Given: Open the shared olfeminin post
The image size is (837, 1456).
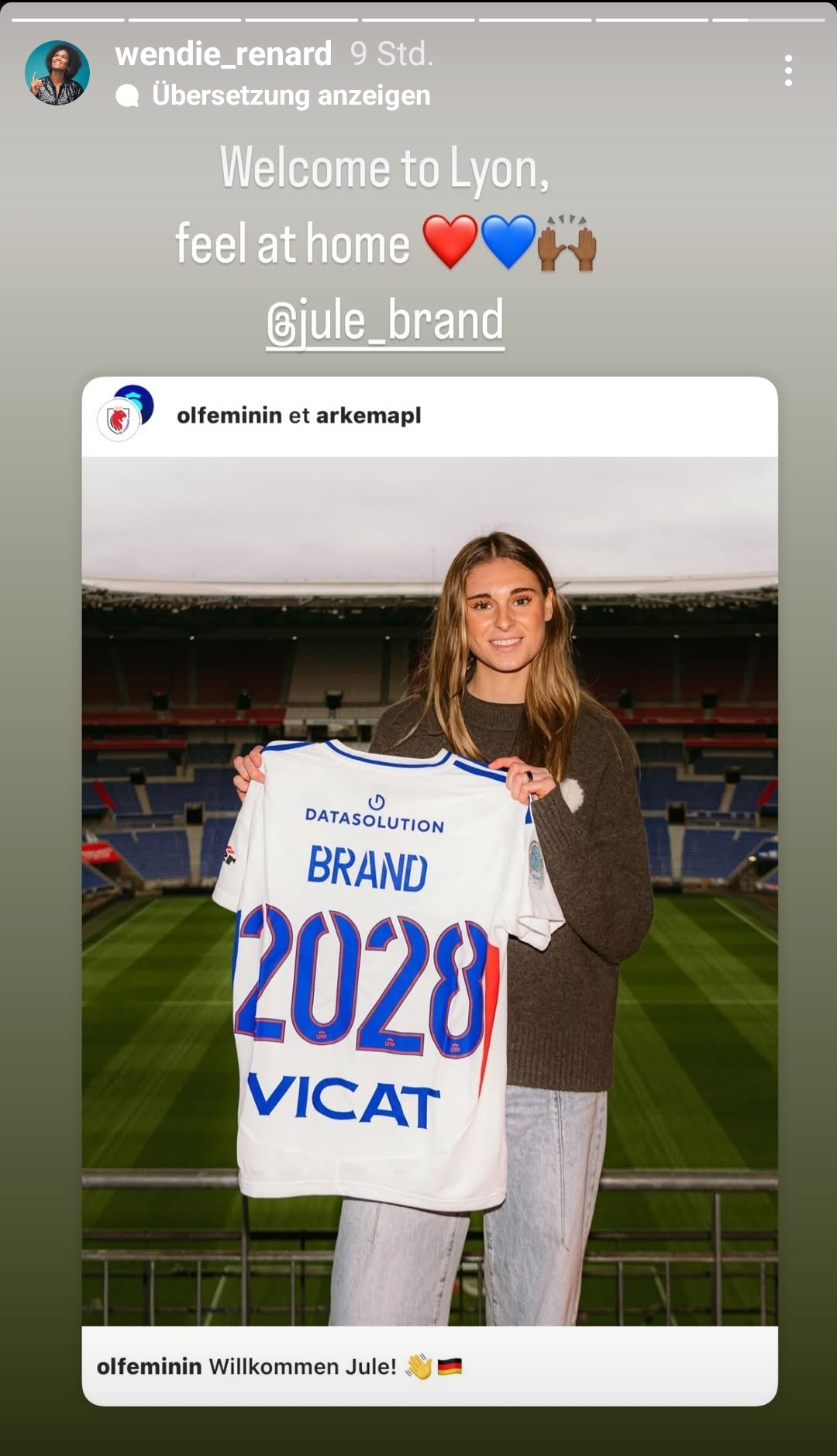Looking at the screenshot, I should click(x=430, y=891).
